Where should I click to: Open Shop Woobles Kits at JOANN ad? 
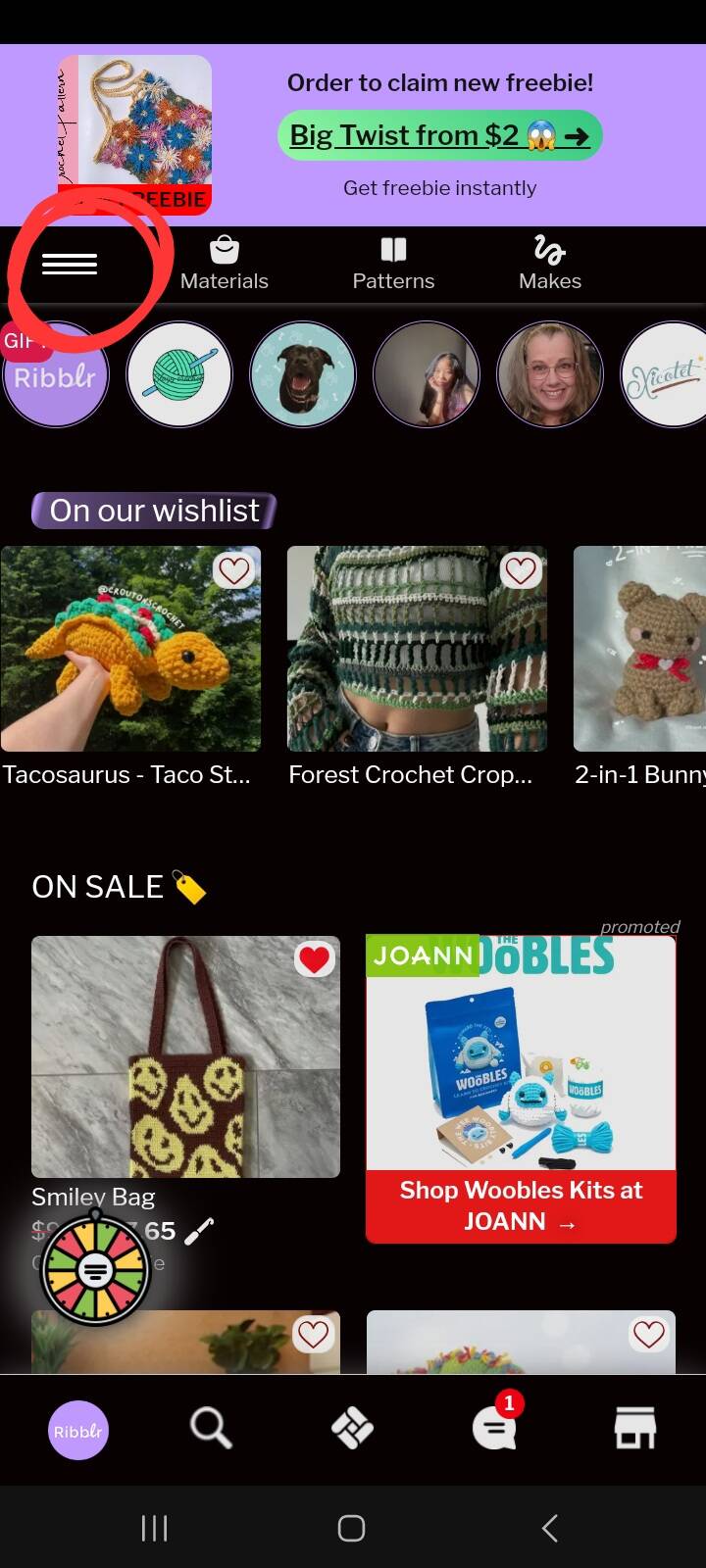(x=521, y=1204)
